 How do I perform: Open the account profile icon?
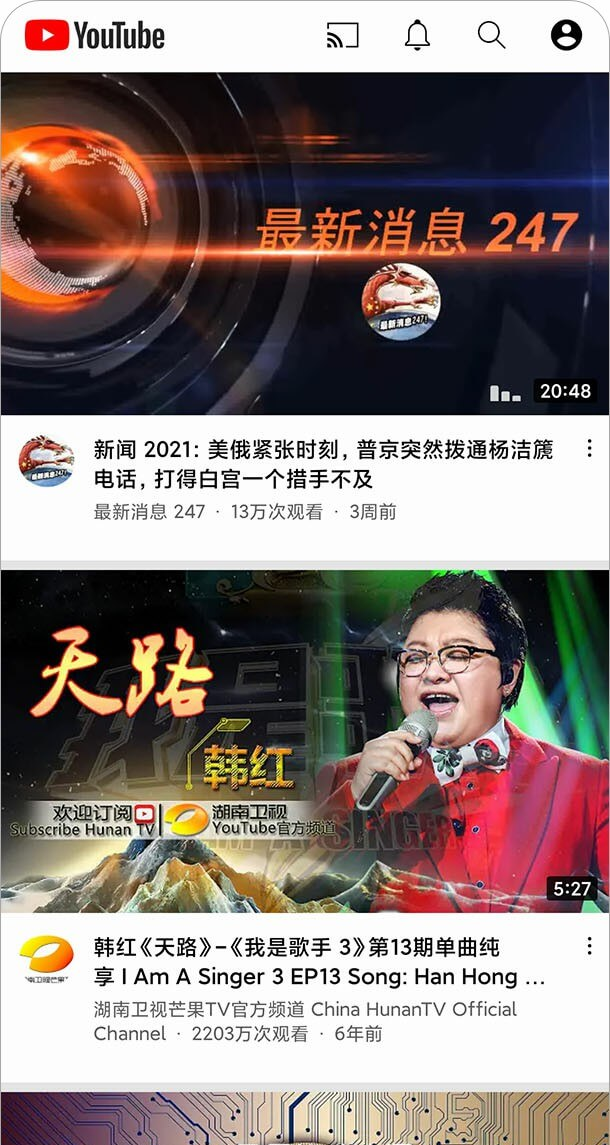566,36
